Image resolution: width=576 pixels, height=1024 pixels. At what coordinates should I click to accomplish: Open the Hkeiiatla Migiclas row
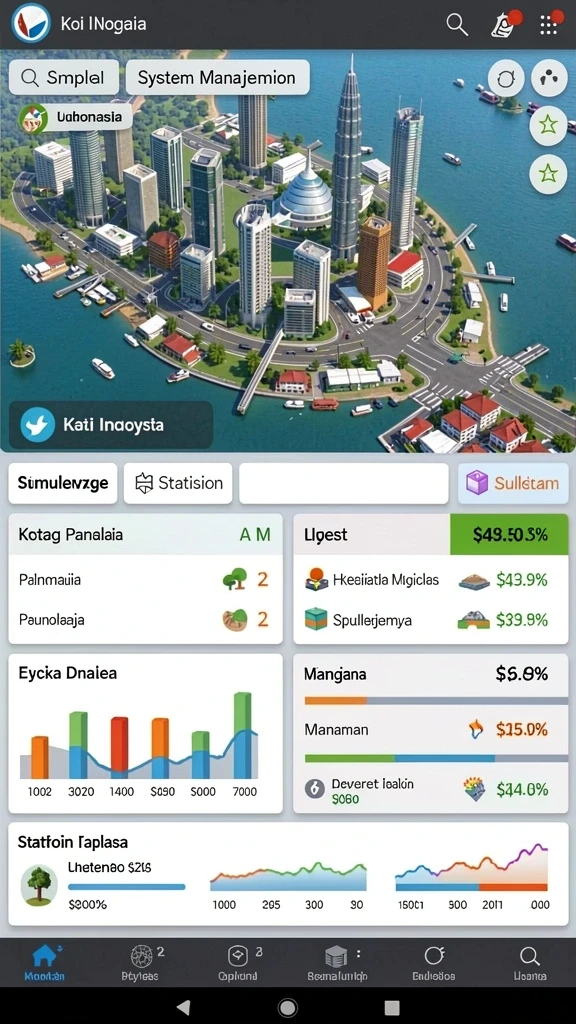430,579
